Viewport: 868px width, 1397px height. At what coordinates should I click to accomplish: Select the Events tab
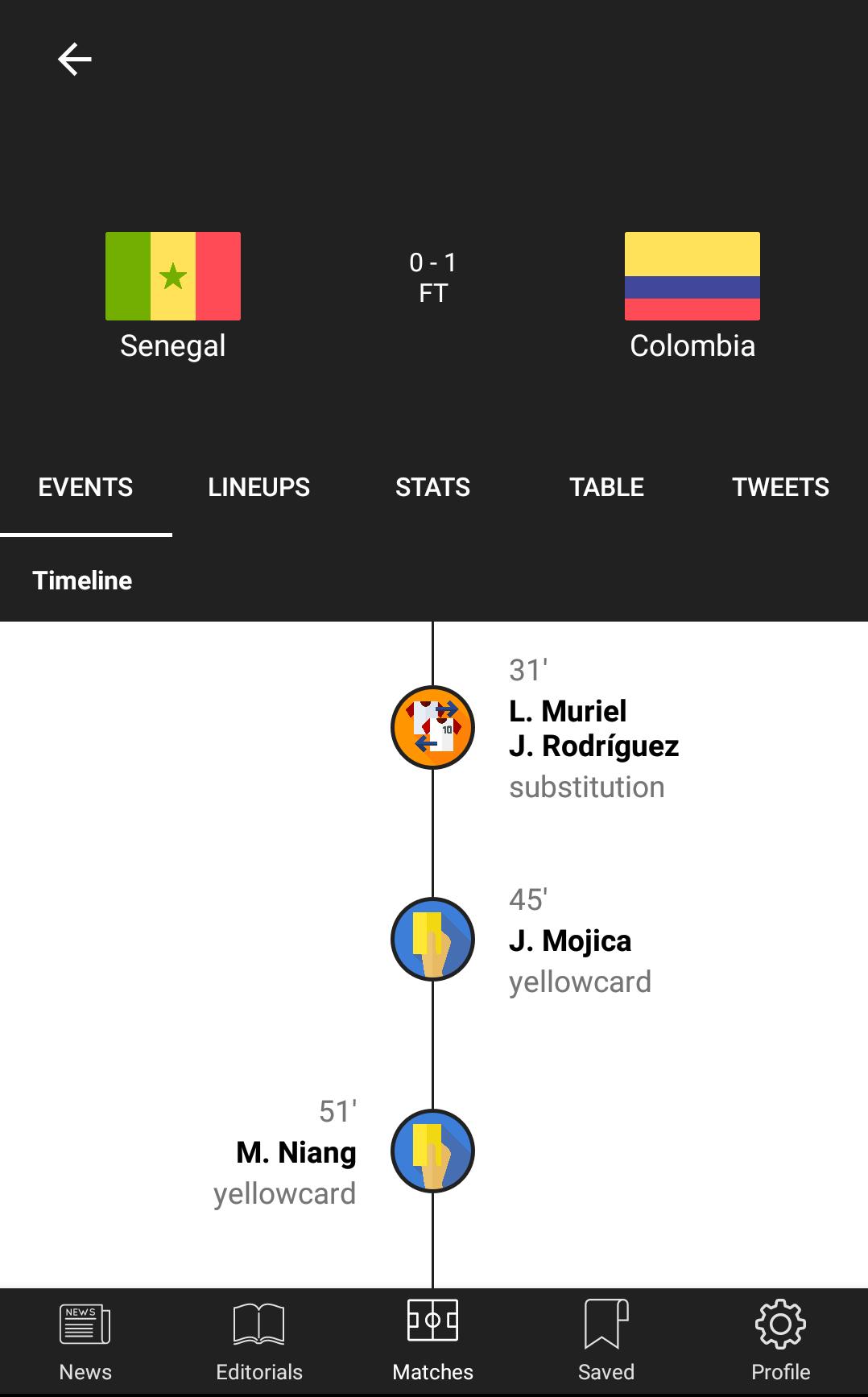coord(85,487)
